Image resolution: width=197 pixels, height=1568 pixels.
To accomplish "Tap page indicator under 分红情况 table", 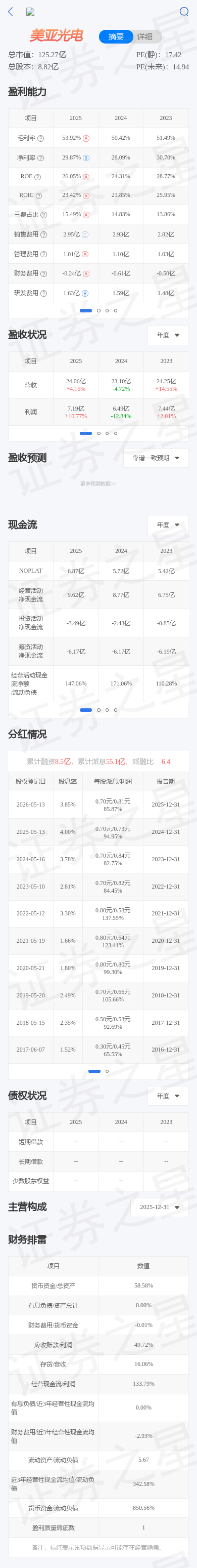I will [x=98, y=1071].
